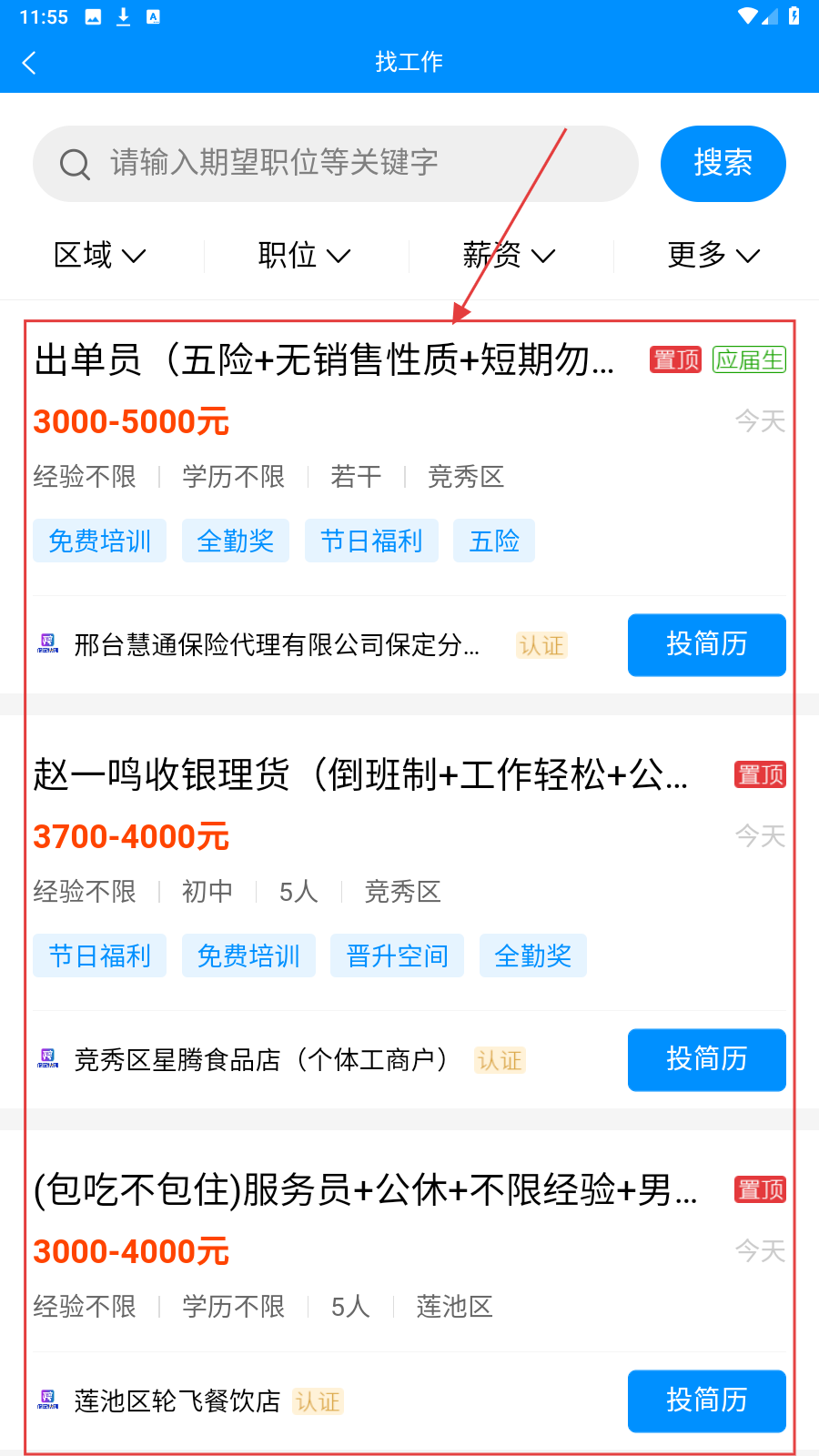
Task: Open the 薪资 filter dropdown
Action: click(510, 256)
